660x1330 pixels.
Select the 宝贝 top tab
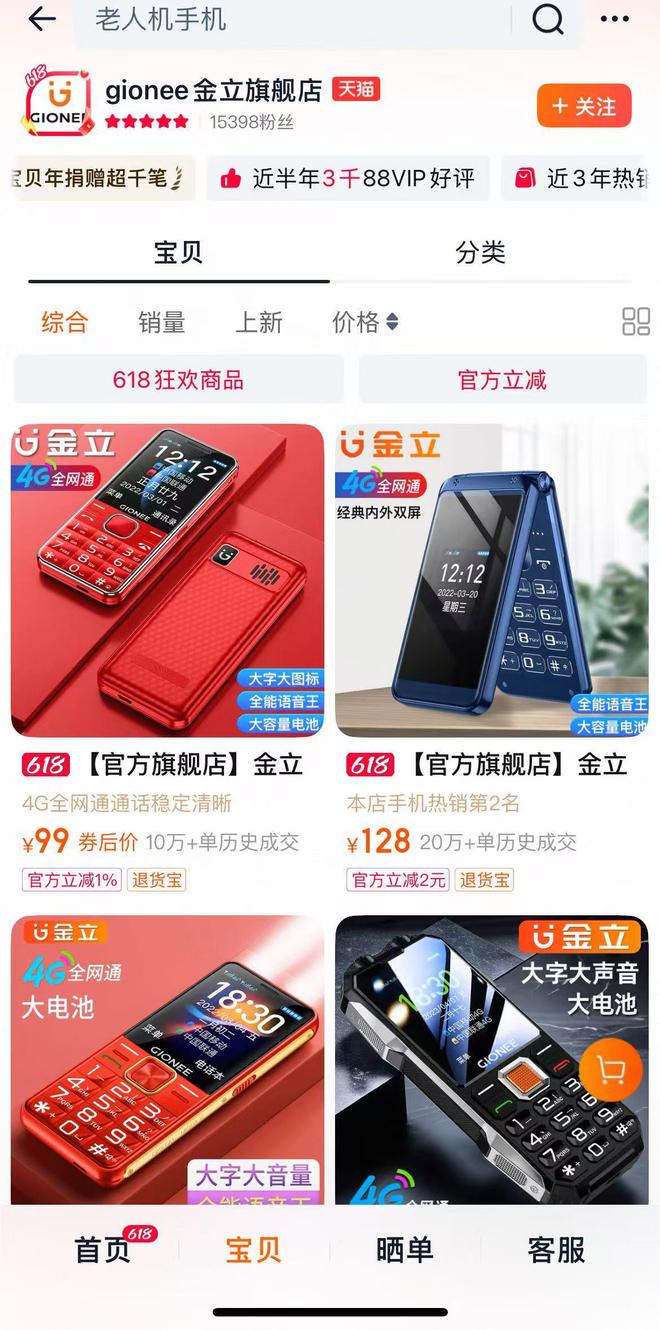pyautogui.click(x=178, y=253)
